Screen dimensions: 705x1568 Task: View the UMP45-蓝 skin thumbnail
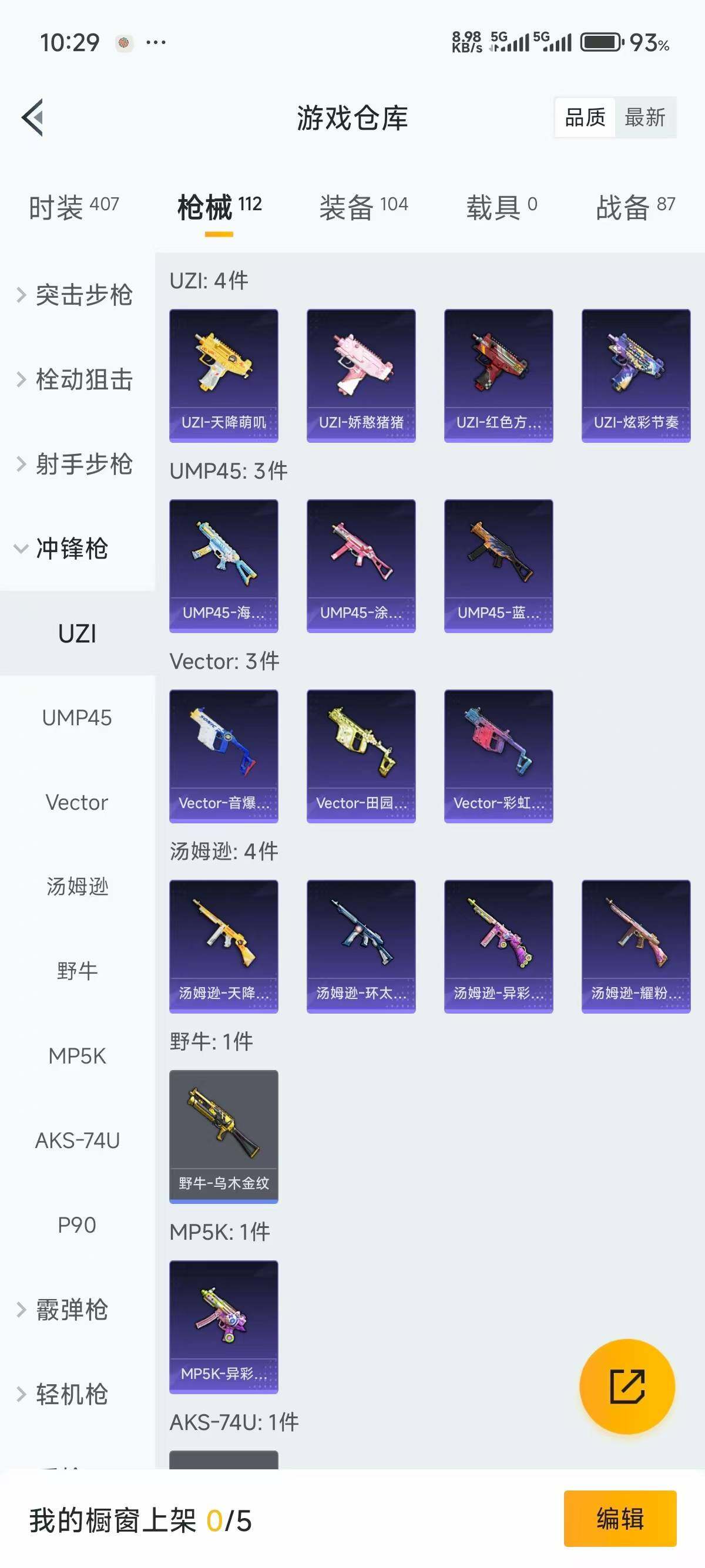tap(499, 565)
